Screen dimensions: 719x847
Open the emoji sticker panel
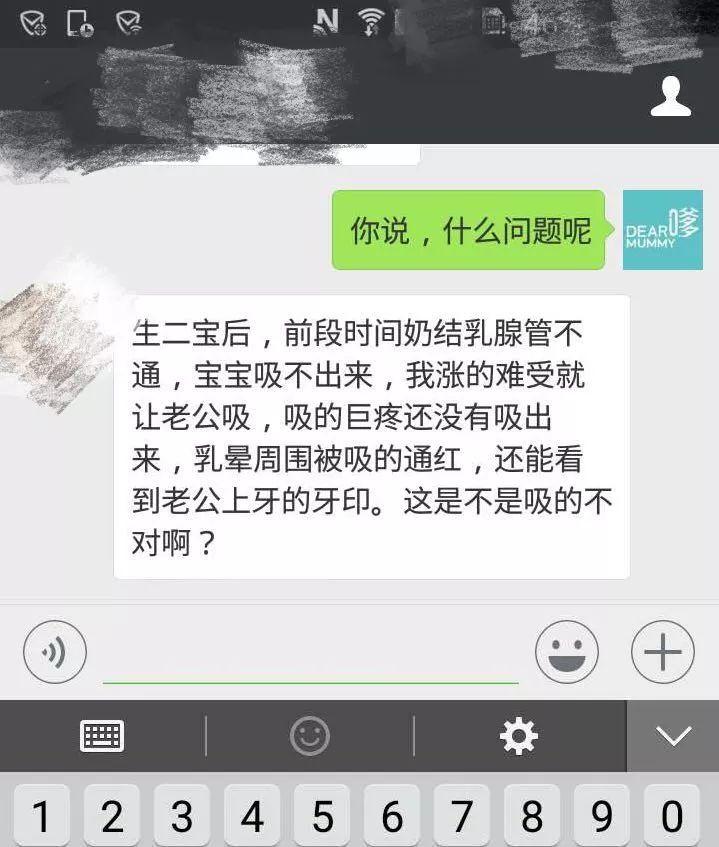click(567, 653)
